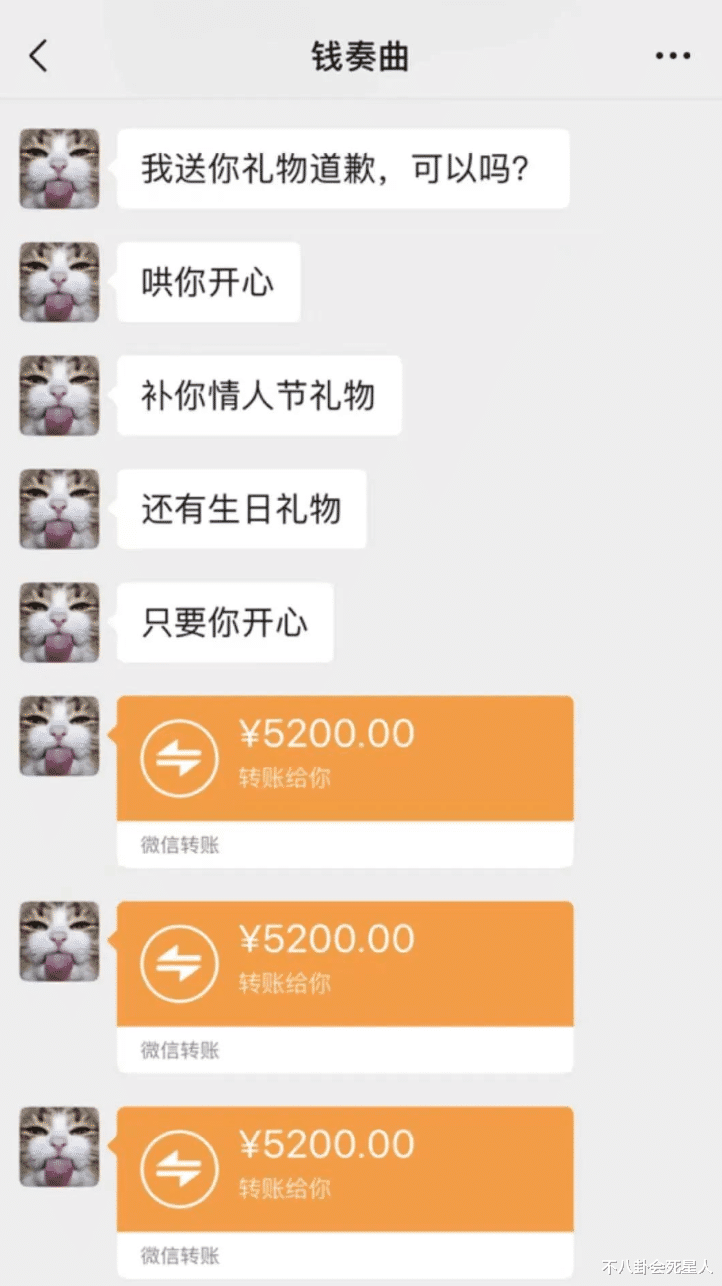
Task: Open the chat more options ellipsis menu
Action: (x=672, y=56)
